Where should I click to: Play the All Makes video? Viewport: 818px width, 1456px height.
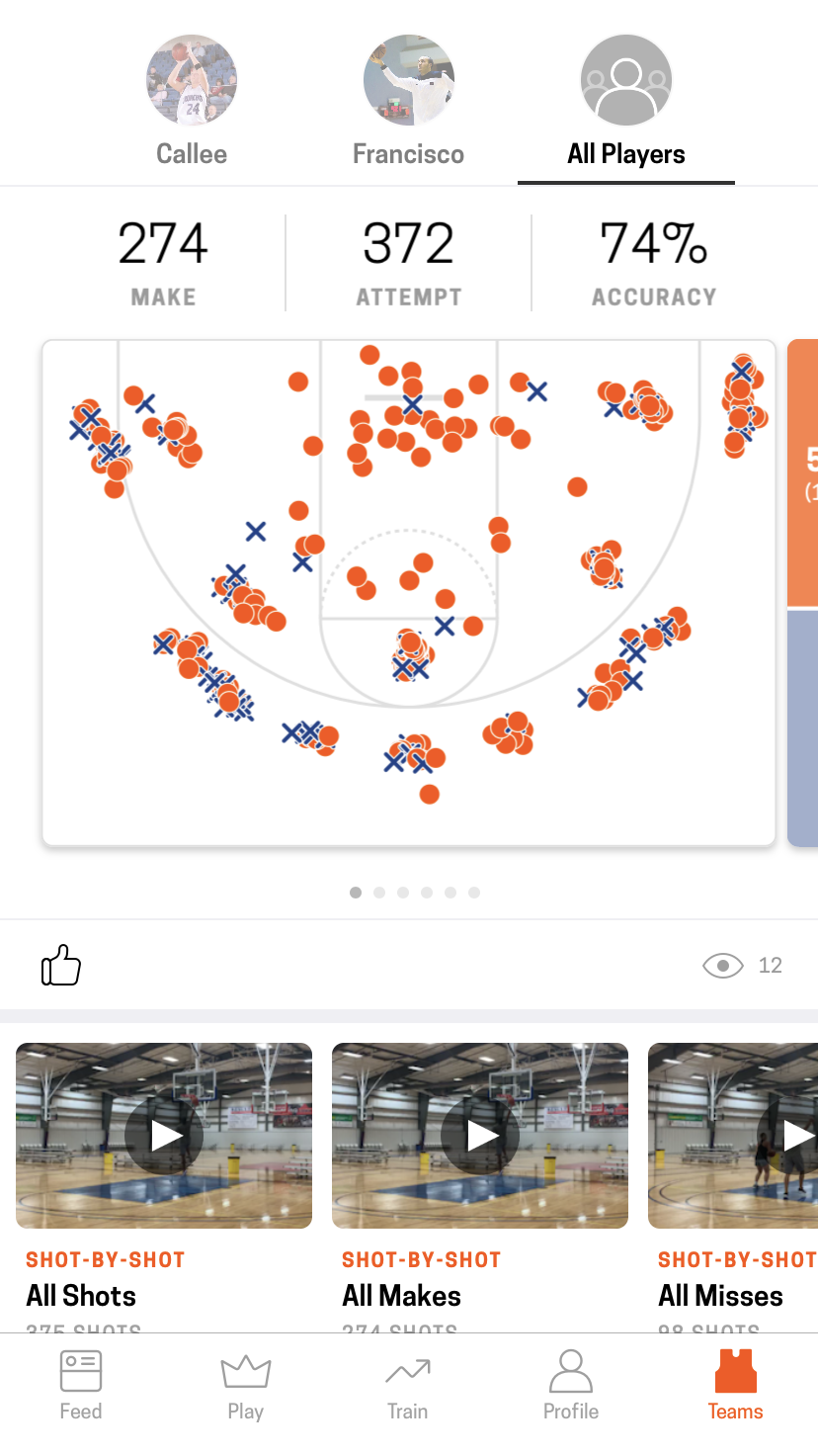480,1136
